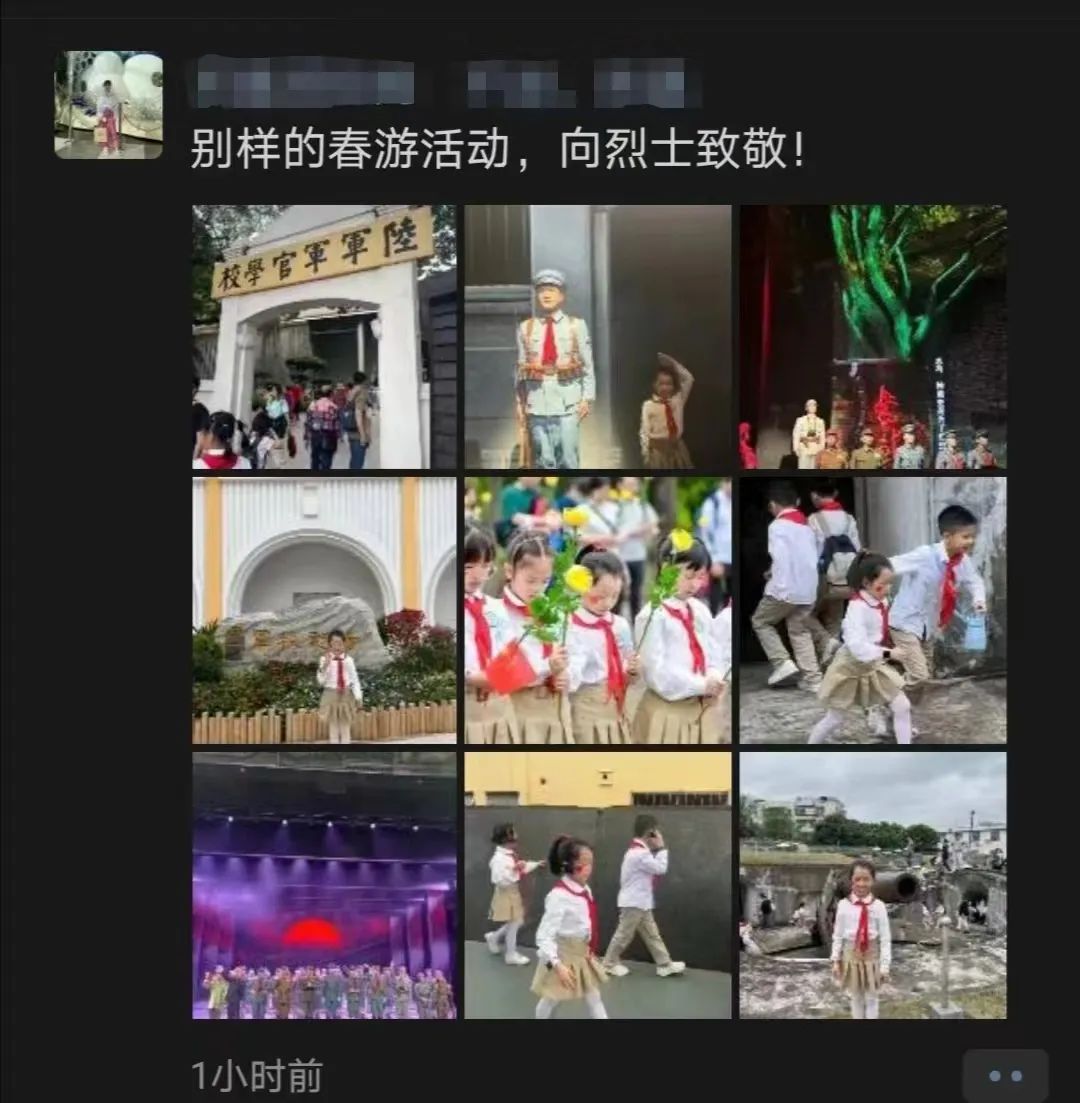The height and width of the screenshot is (1103, 1080).
Task: Open photo of girl beside engraved rock
Action: [324, 610]
